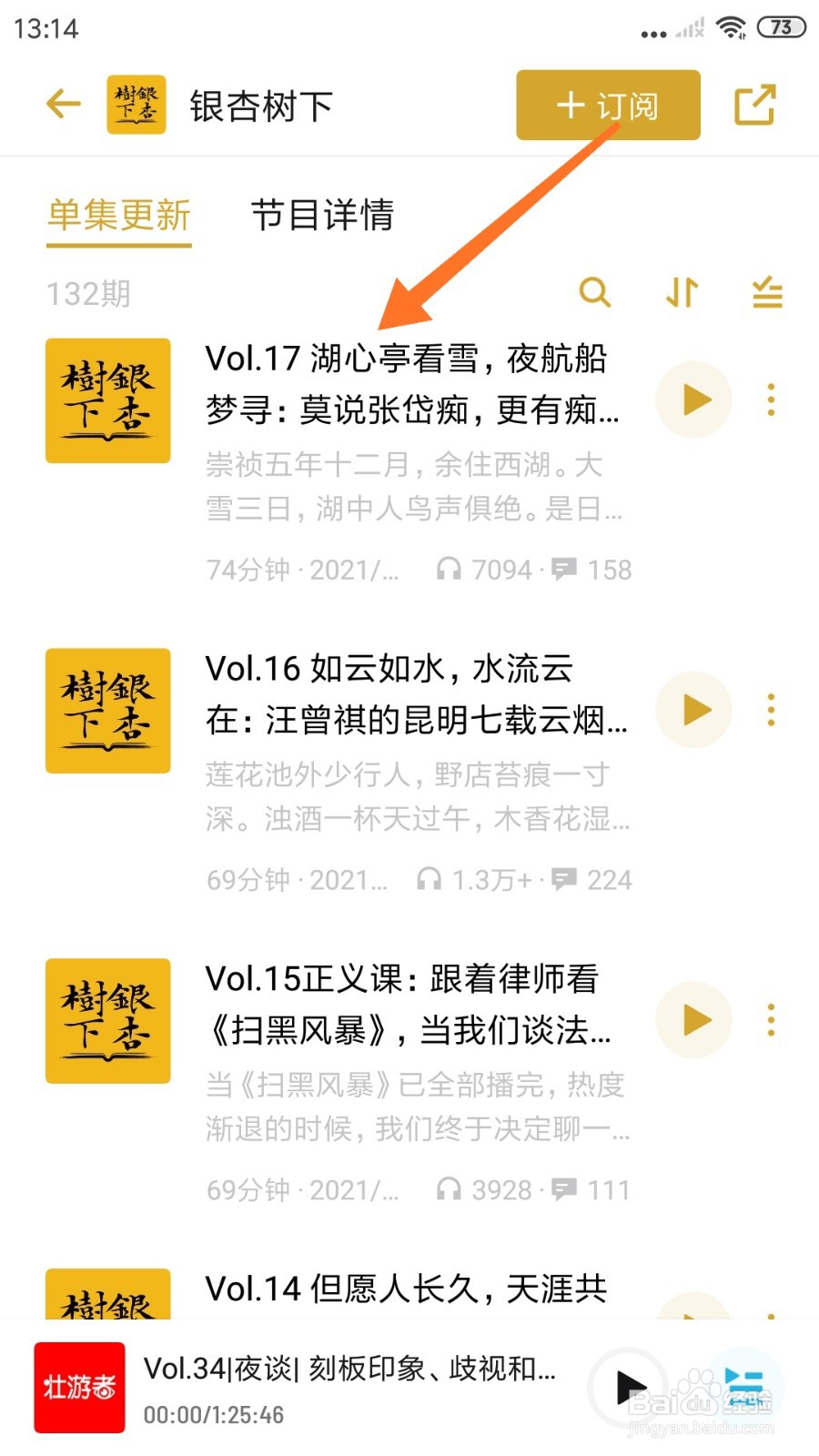This screenshot has width=819, height=1456.
Task: Open more options for Vol.15
Action: coord(771,1021)
